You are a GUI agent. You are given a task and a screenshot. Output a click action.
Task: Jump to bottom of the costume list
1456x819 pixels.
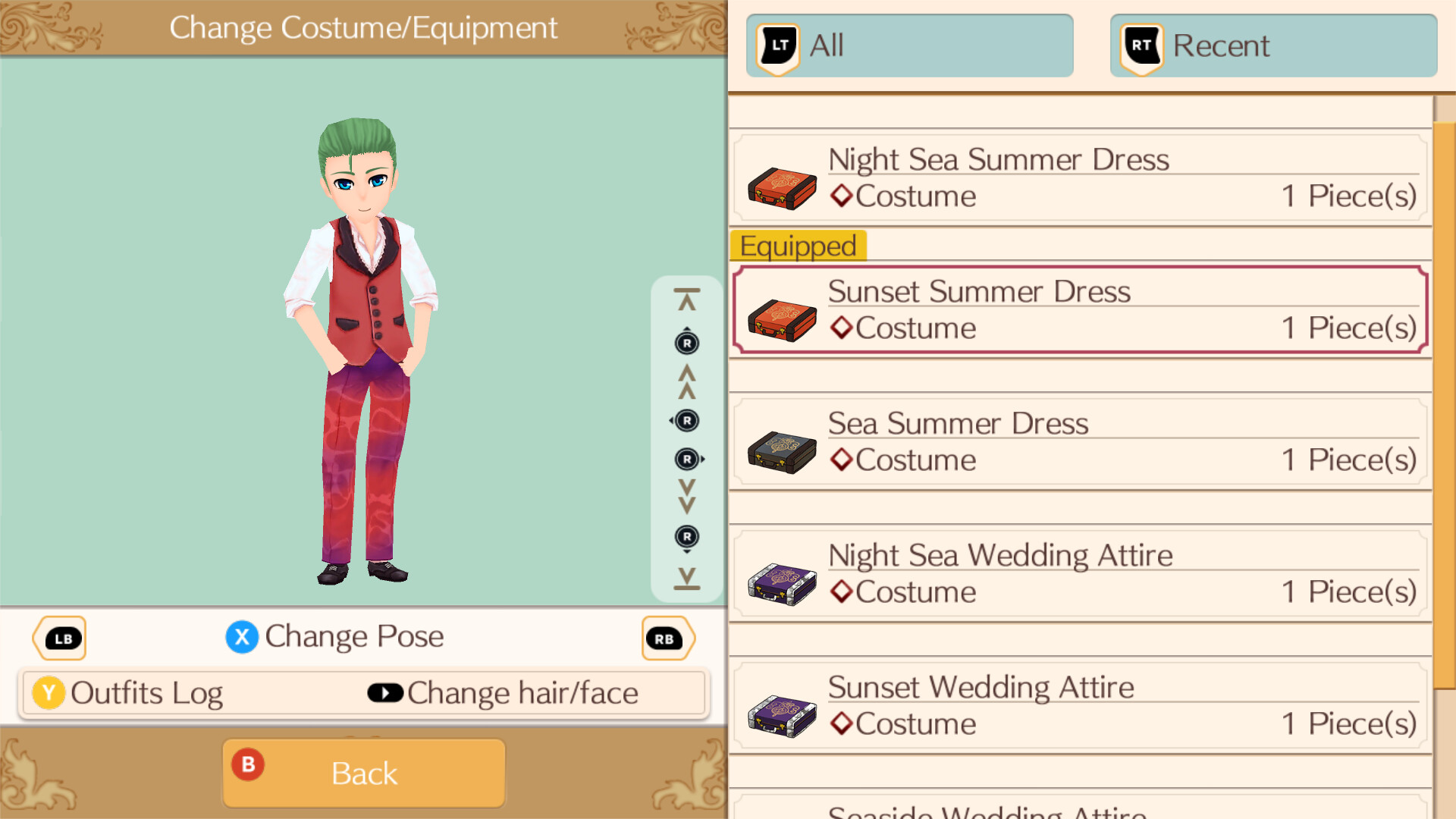coord(687,578)
